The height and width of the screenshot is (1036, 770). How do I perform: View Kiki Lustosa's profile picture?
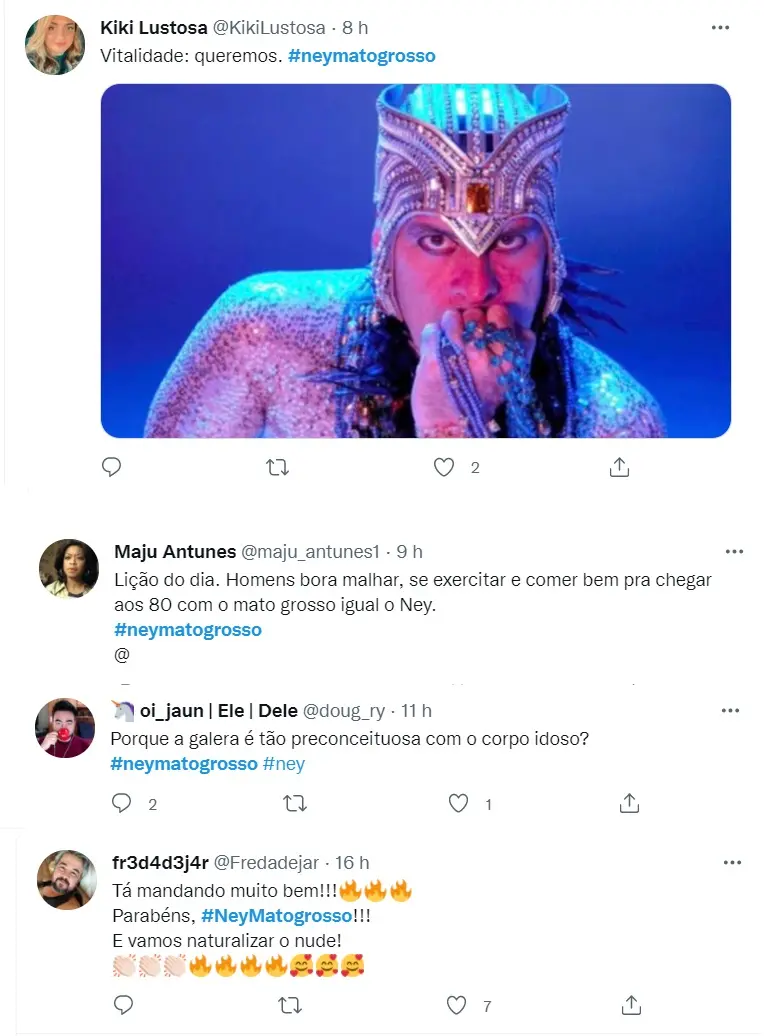pyautogui.click(x=54, y=45)
